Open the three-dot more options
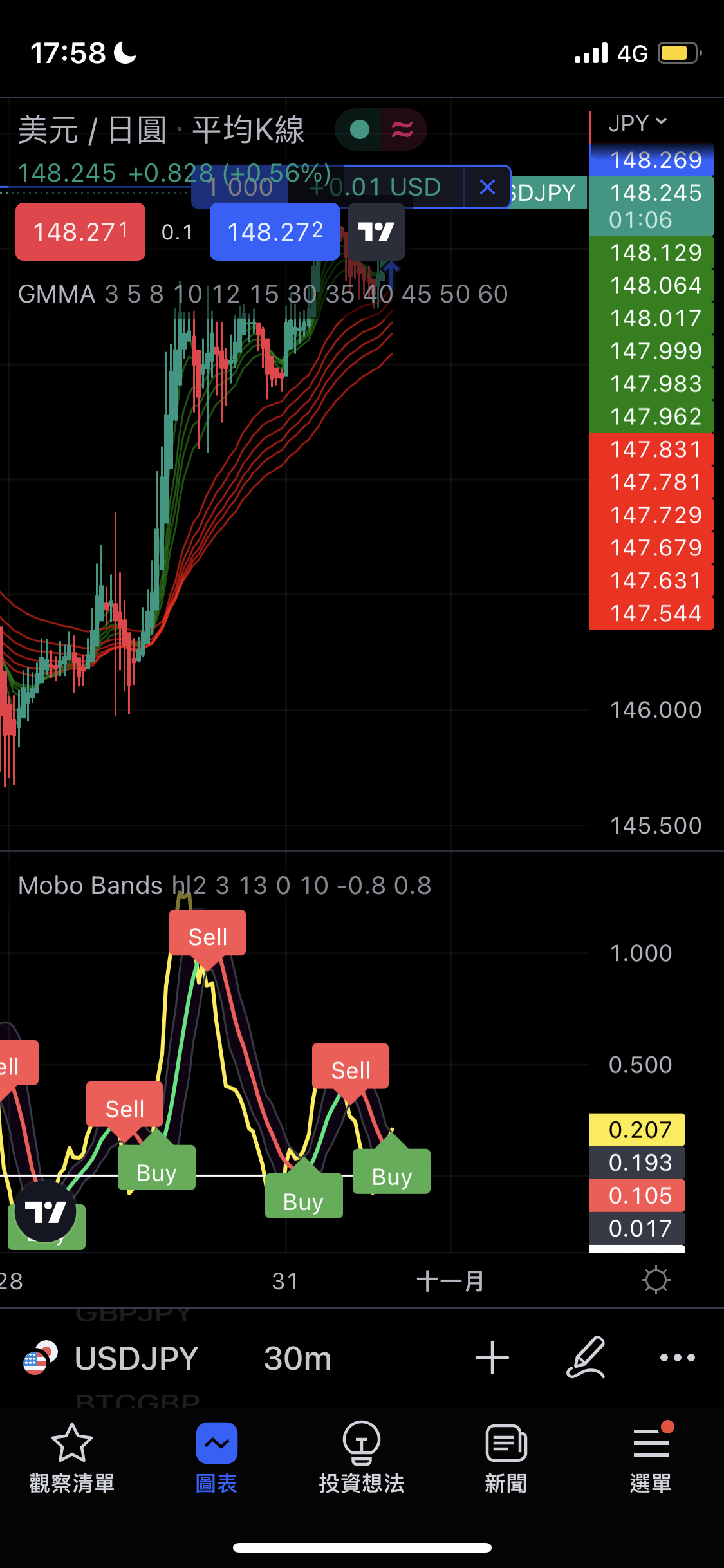 click(677, 1358)
